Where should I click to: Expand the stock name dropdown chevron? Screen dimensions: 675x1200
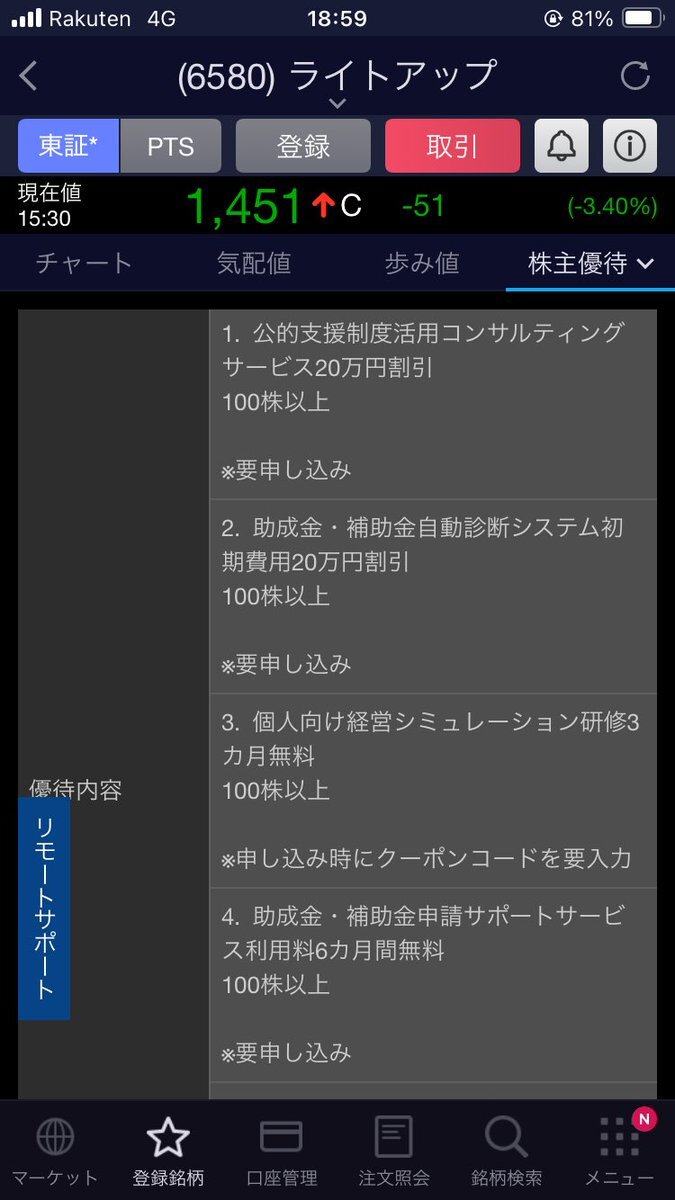tap(337, 103)
